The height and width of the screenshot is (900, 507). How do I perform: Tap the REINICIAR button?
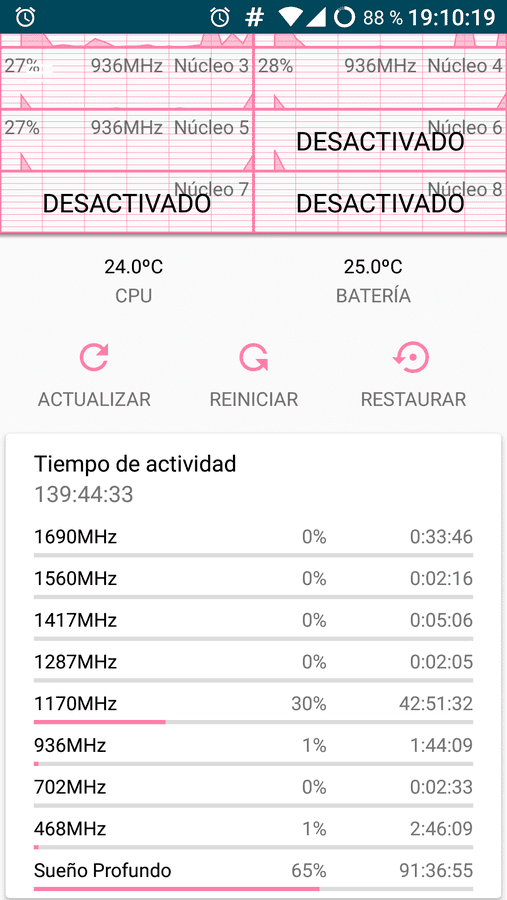click(253, 374)
